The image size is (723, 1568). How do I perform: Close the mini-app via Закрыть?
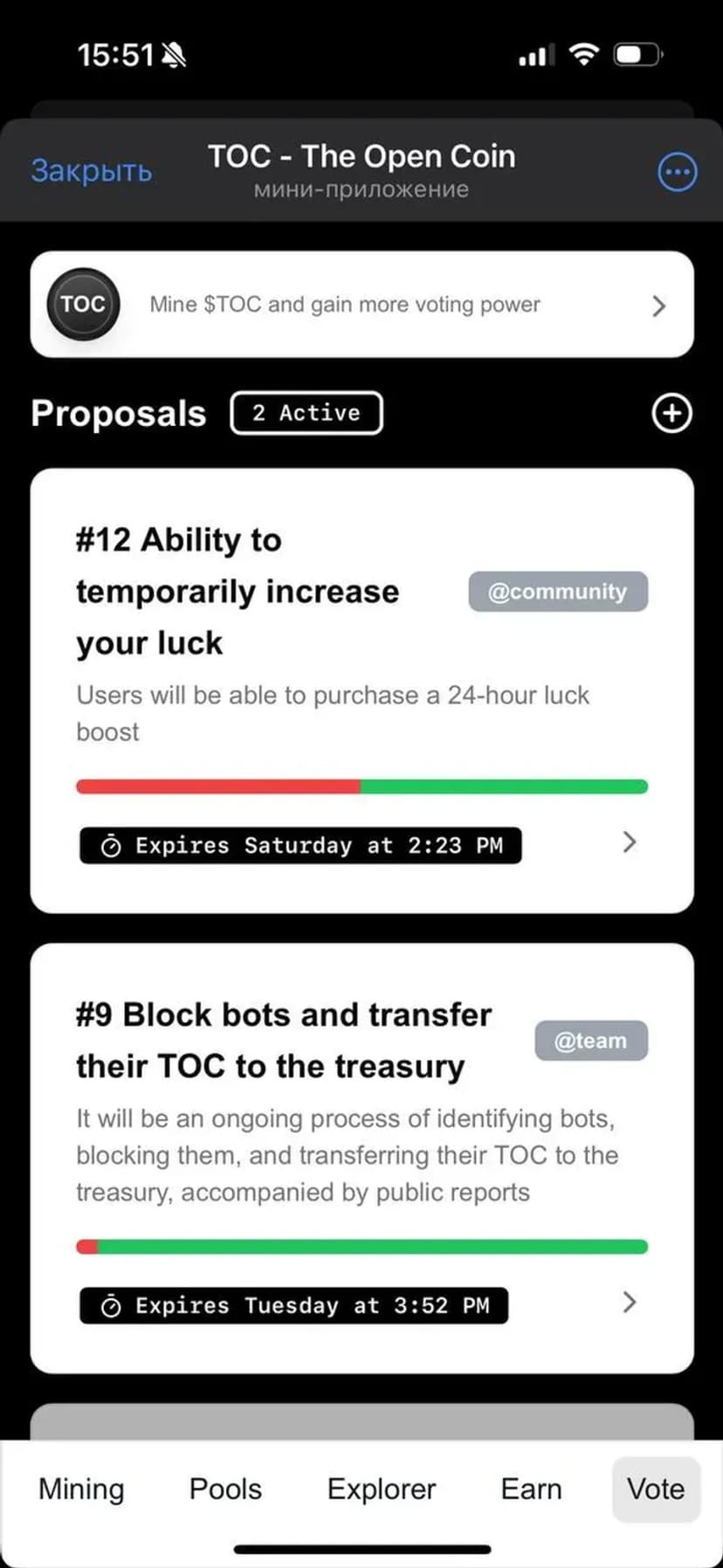click(x=91, y=171)
